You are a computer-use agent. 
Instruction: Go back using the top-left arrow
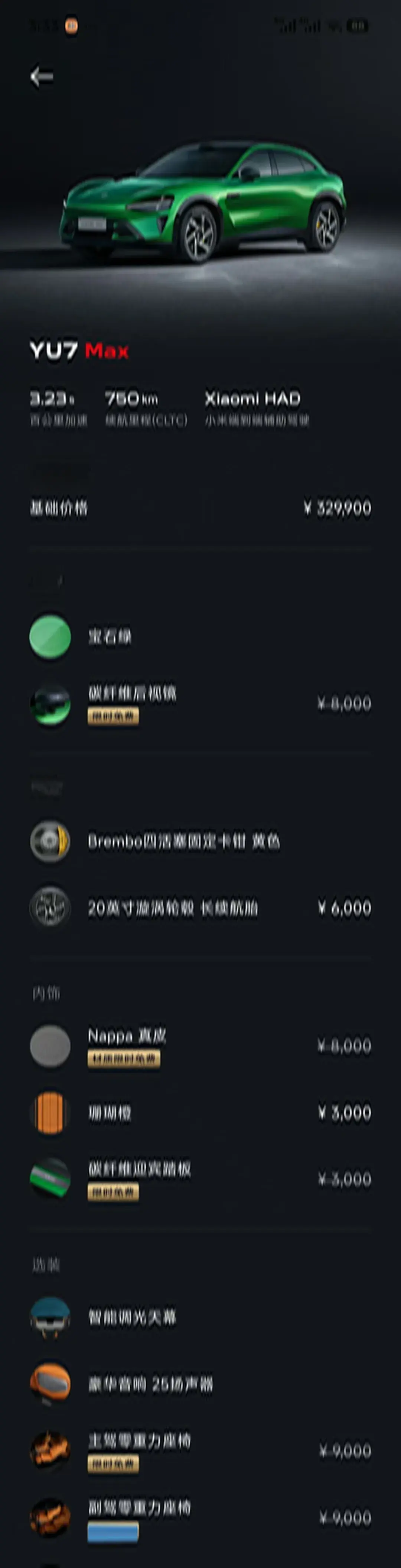pyautogui.click(x=41, y=77)
